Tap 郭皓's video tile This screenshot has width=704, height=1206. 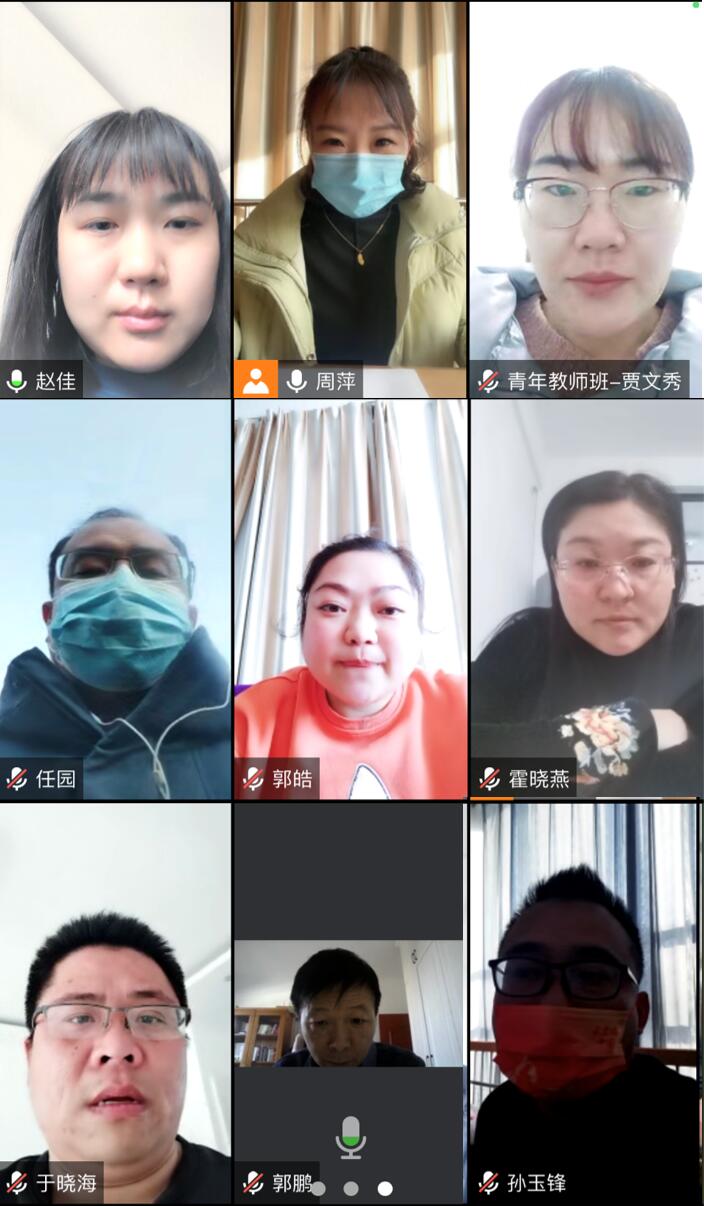click(350, 600)
